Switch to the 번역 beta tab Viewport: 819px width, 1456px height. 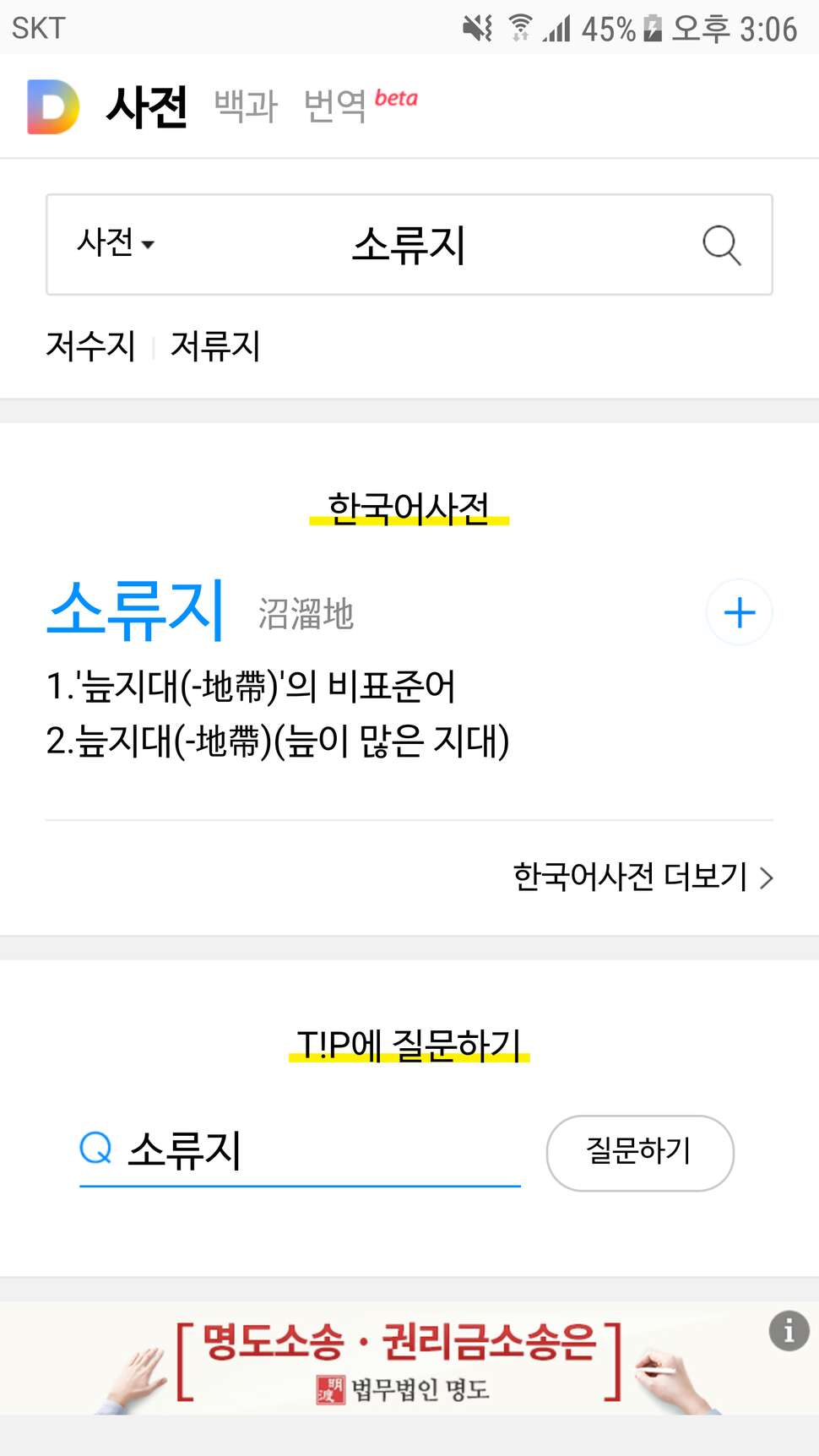pos(361,106)
